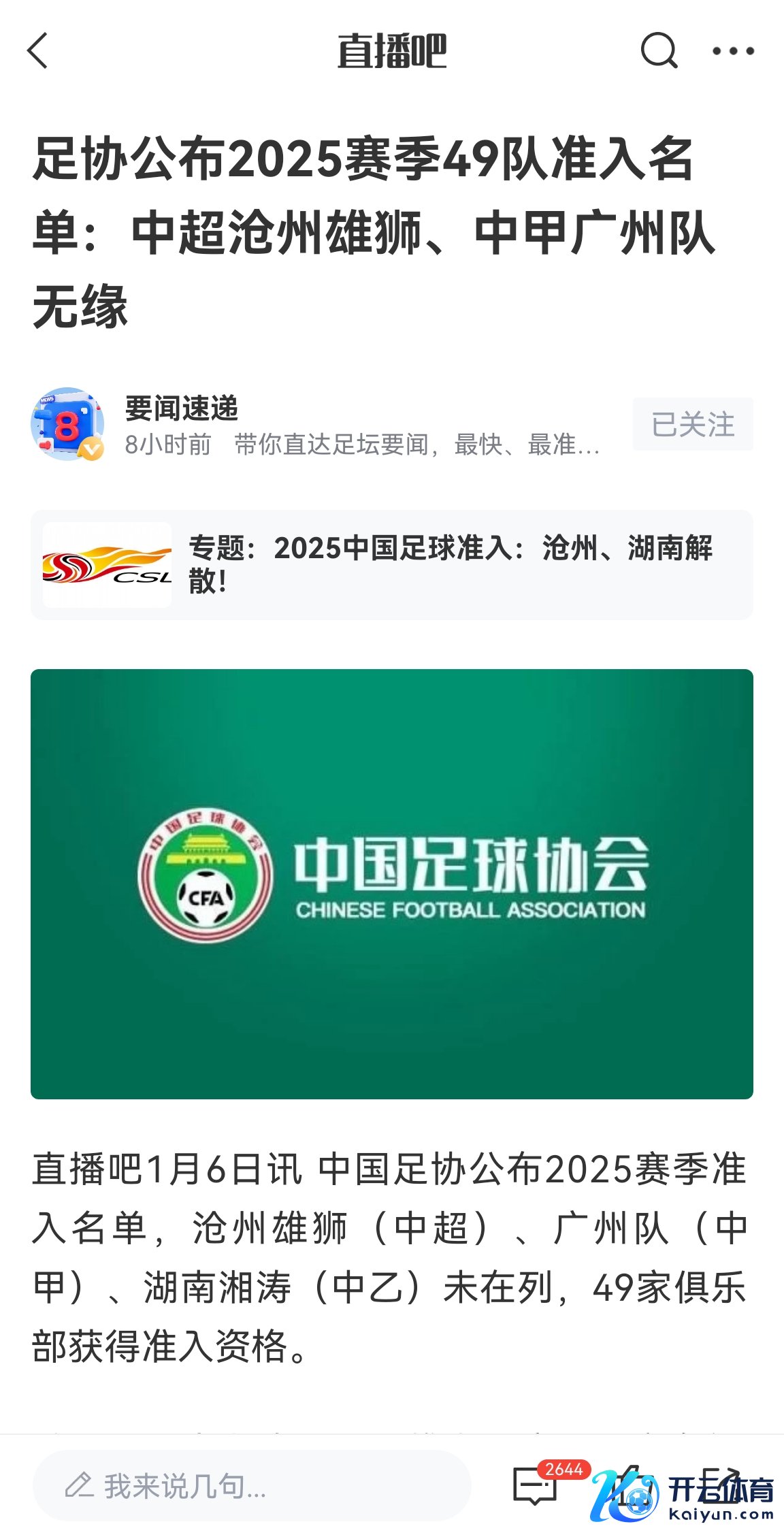Tap the 我来说几句 comment field
784x1537 pixels.
[x=252, y=1485]
